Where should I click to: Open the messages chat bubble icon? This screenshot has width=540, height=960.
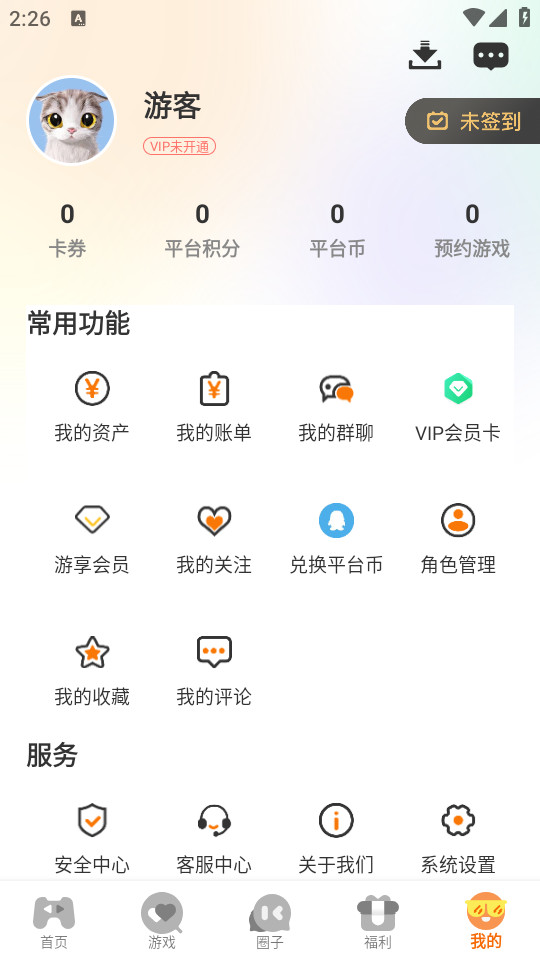(x=491, y=56)
